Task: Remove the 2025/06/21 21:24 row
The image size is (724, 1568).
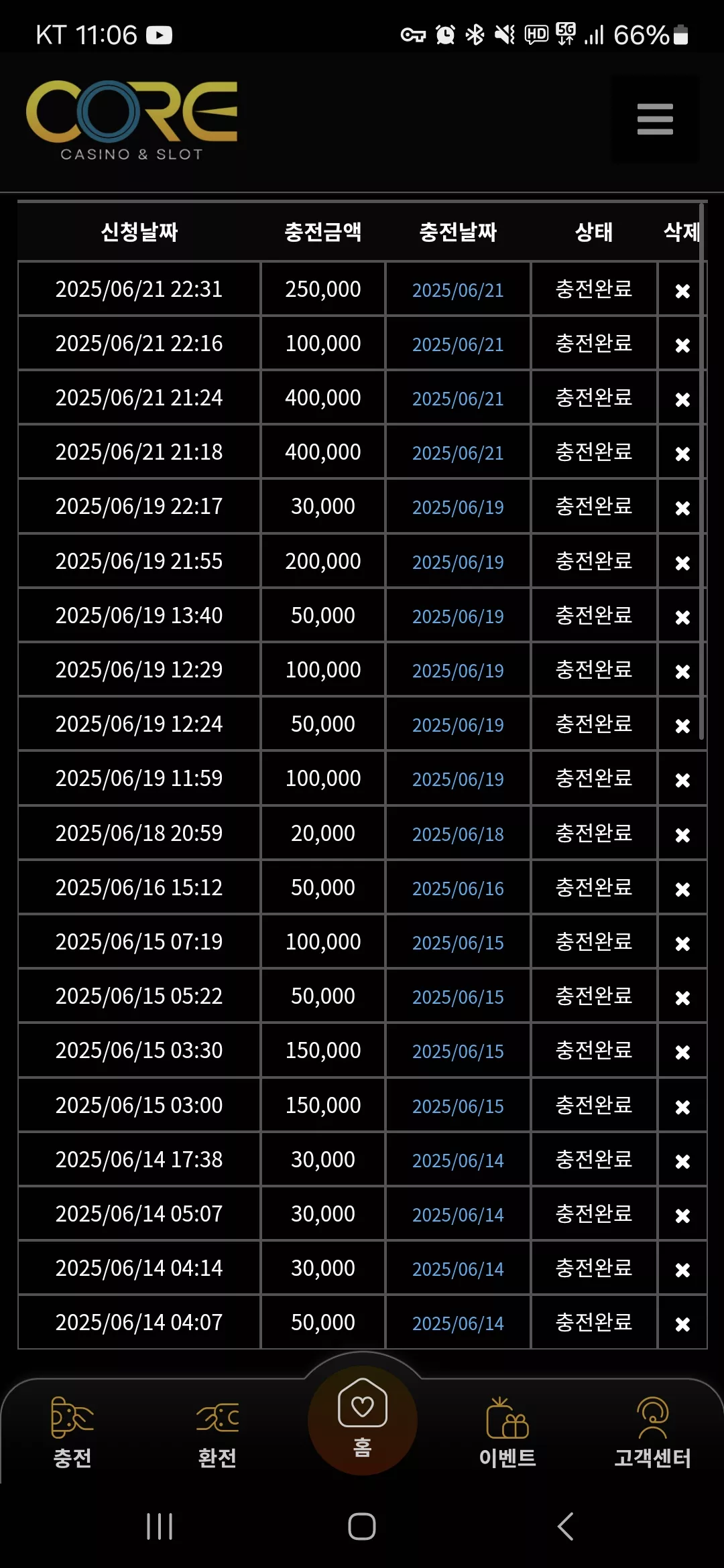Action: coord(682,399)
